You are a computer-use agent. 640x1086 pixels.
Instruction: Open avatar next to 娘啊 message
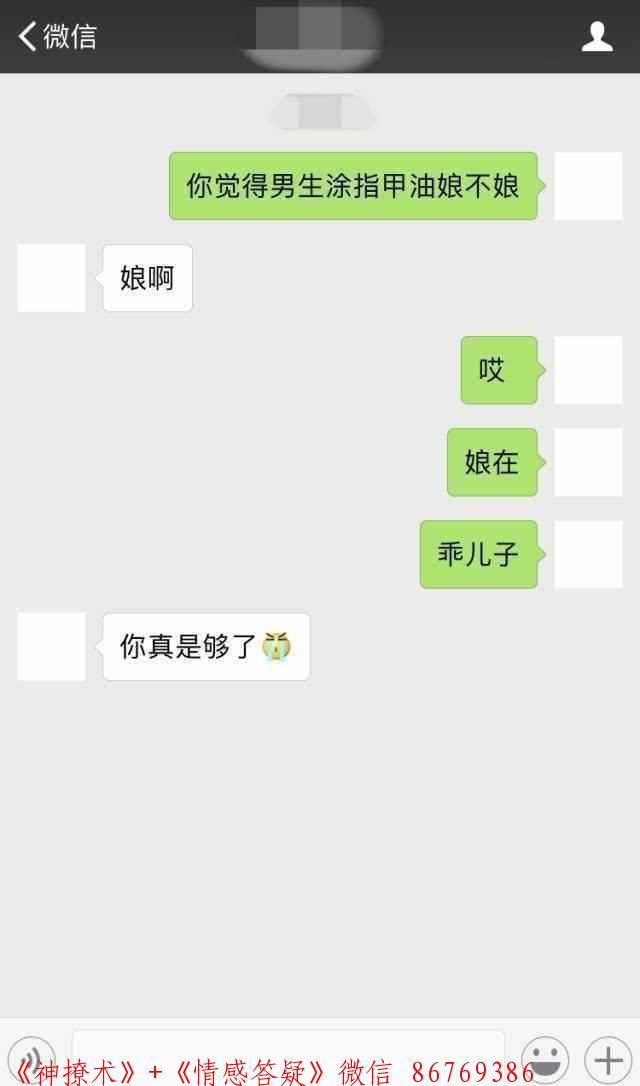[x=52, y=278]
